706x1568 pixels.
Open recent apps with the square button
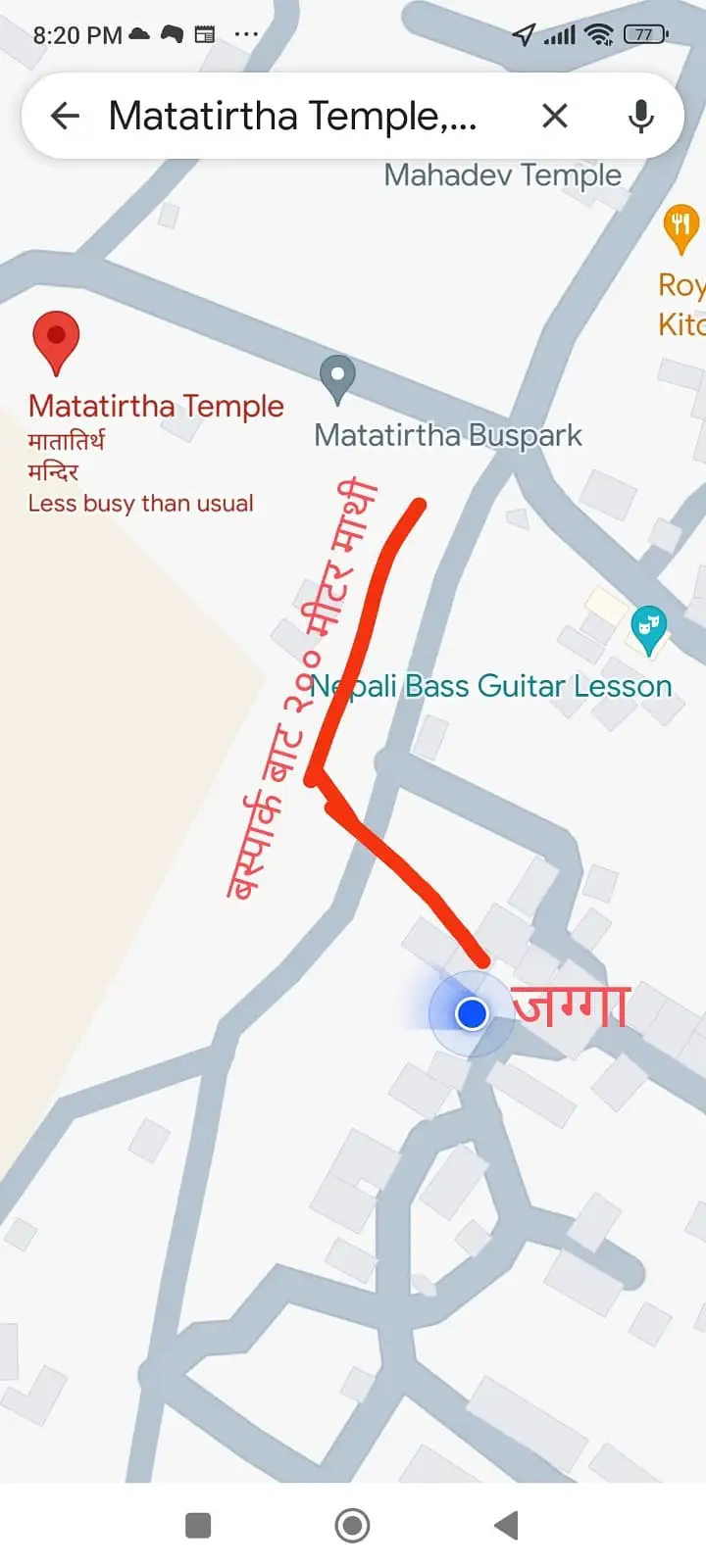point(198,1526)
